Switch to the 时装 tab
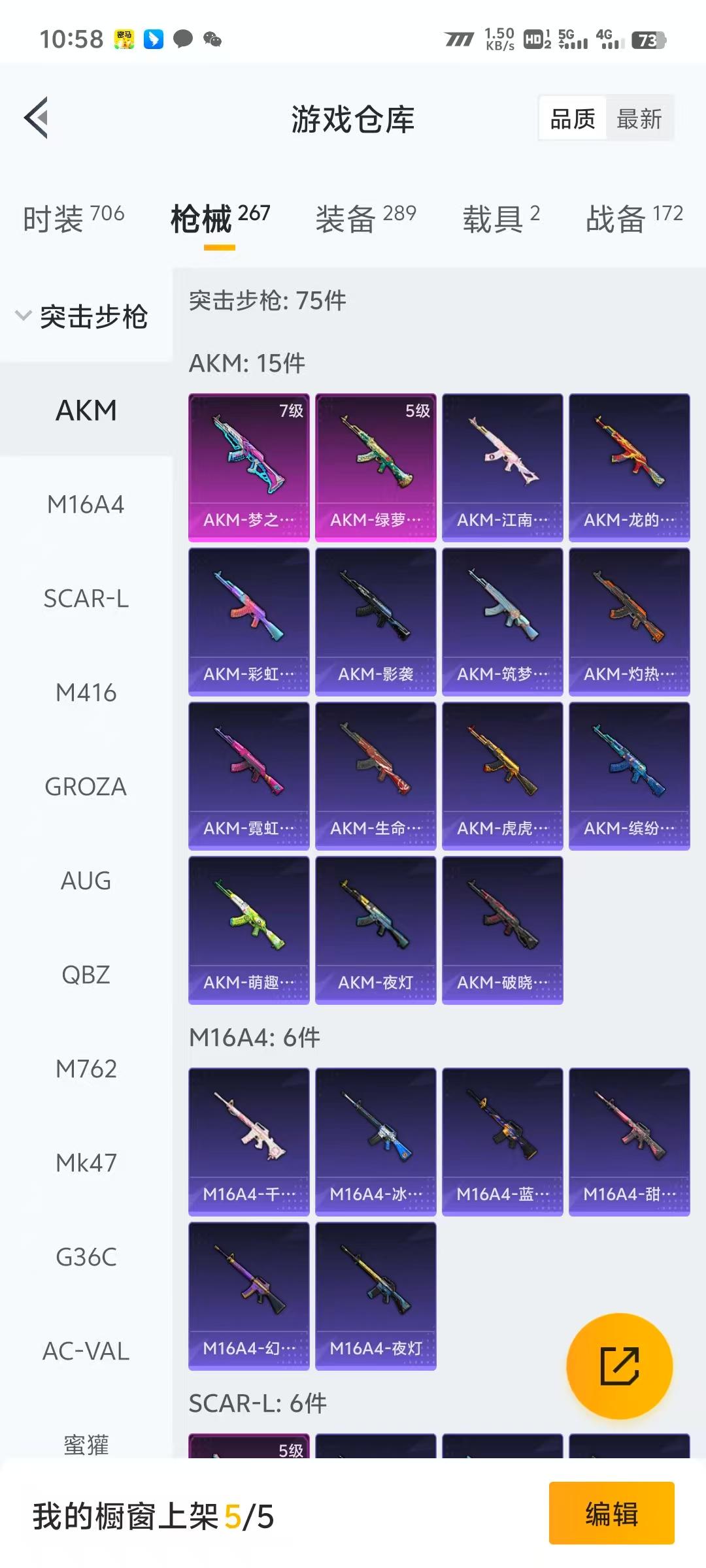Image resolution: width=706 pixels, height=1568 pixels. point(73,218)
